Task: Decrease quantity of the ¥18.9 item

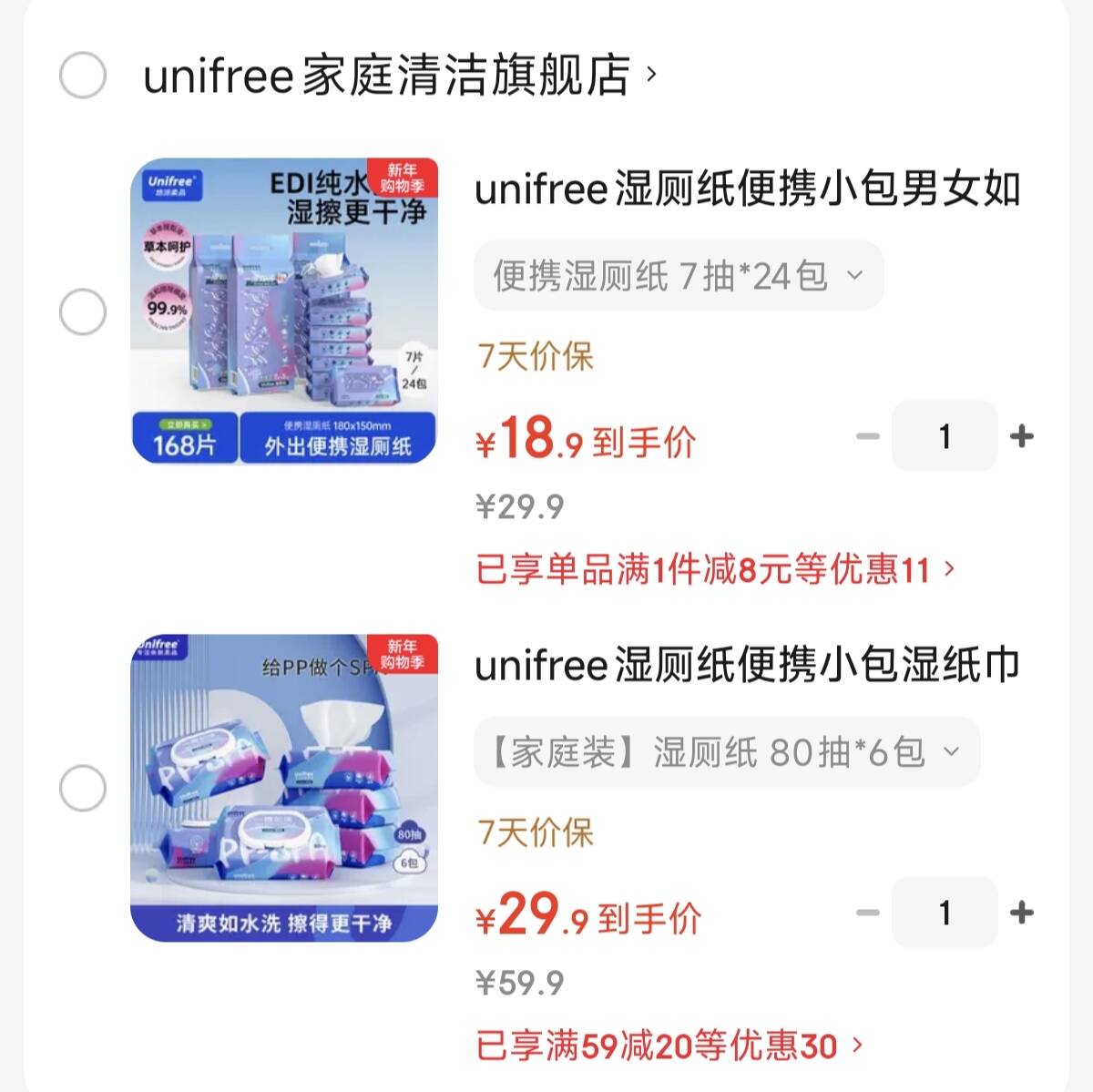Action: click(868, 436)
